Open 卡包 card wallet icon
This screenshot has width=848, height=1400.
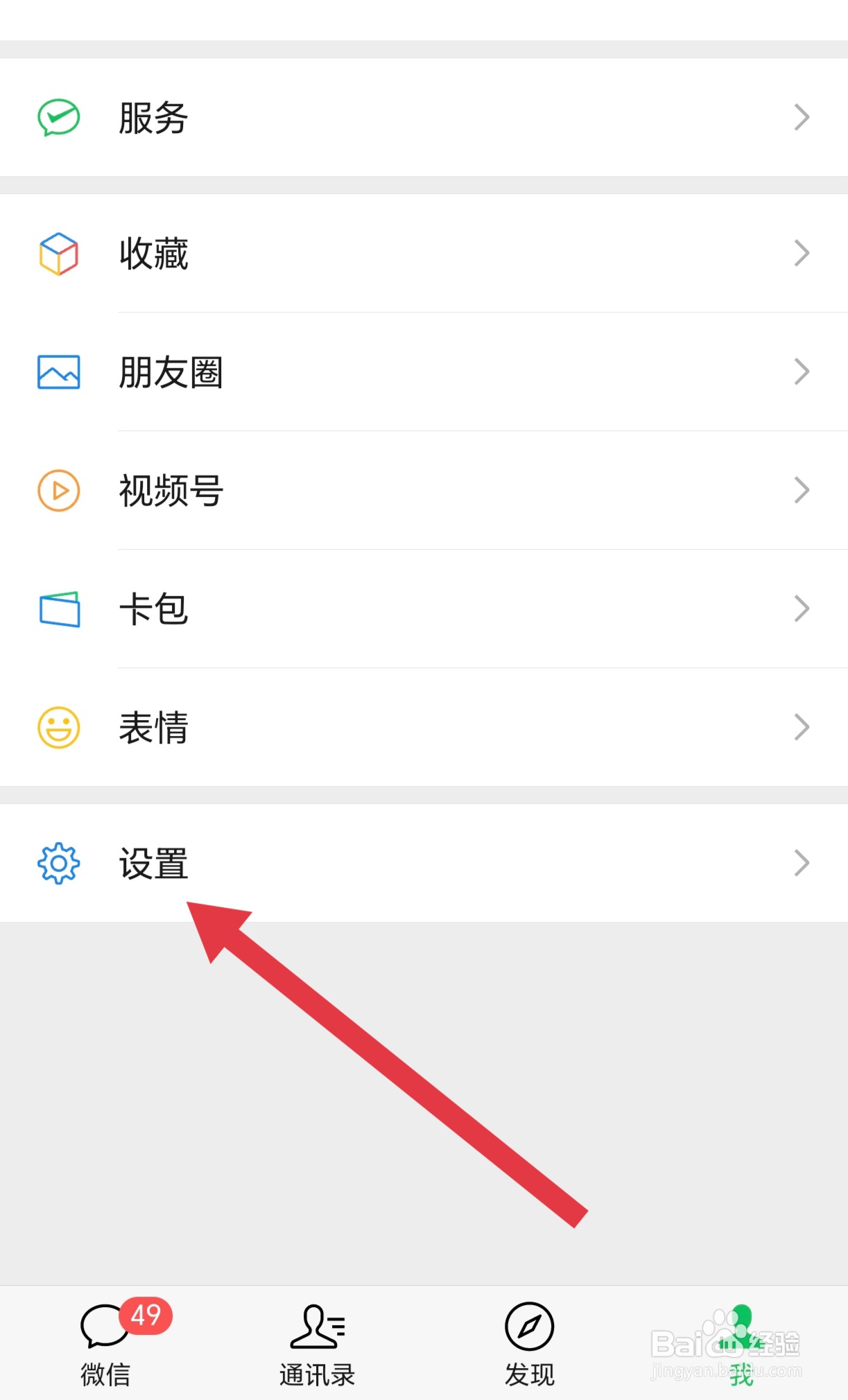click(x=58, y=609)
